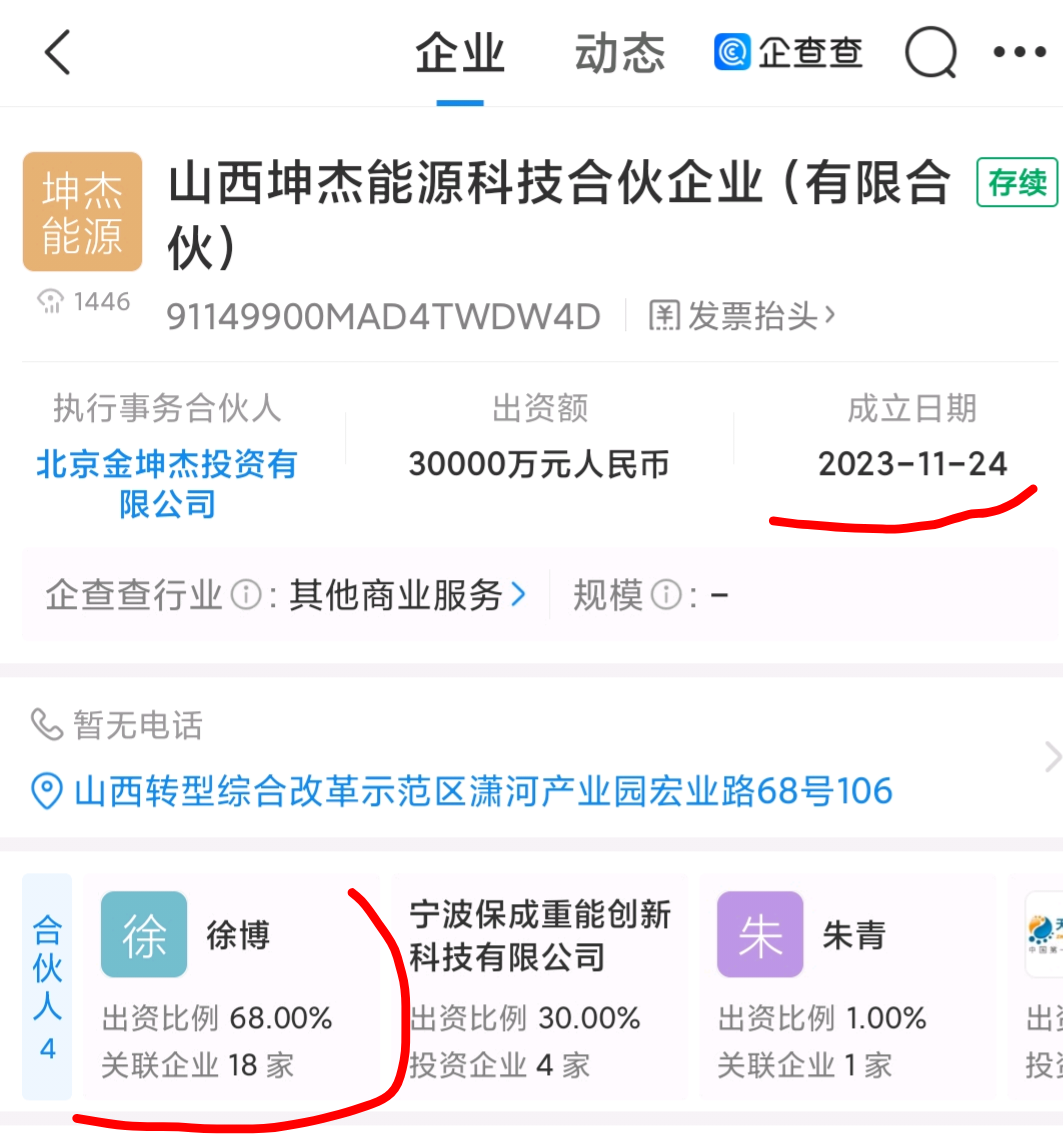
Task: Tap the 企查查 logo icon
Action: tap(730, 51)
